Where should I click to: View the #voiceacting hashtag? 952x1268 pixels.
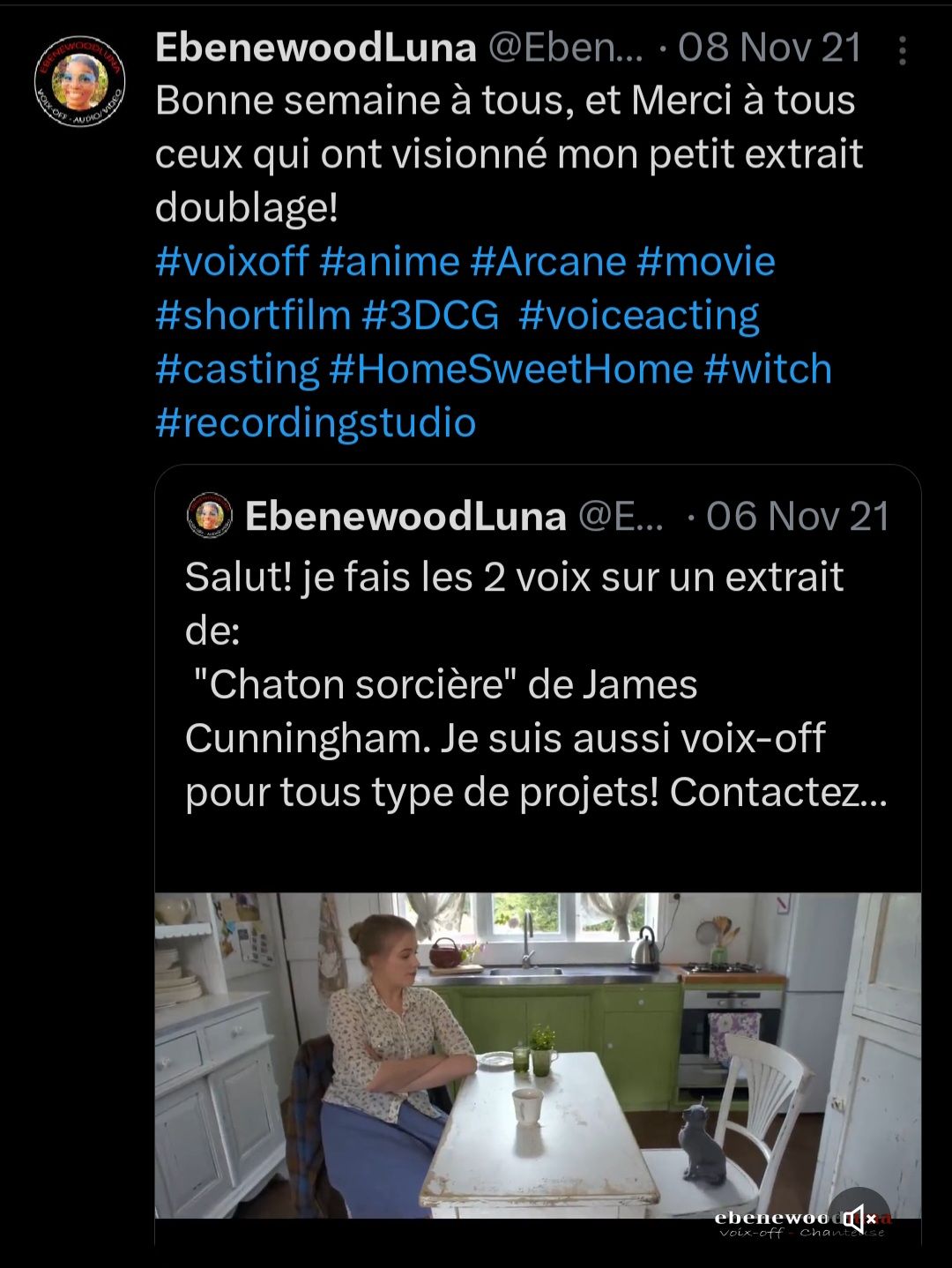(638, 316)
